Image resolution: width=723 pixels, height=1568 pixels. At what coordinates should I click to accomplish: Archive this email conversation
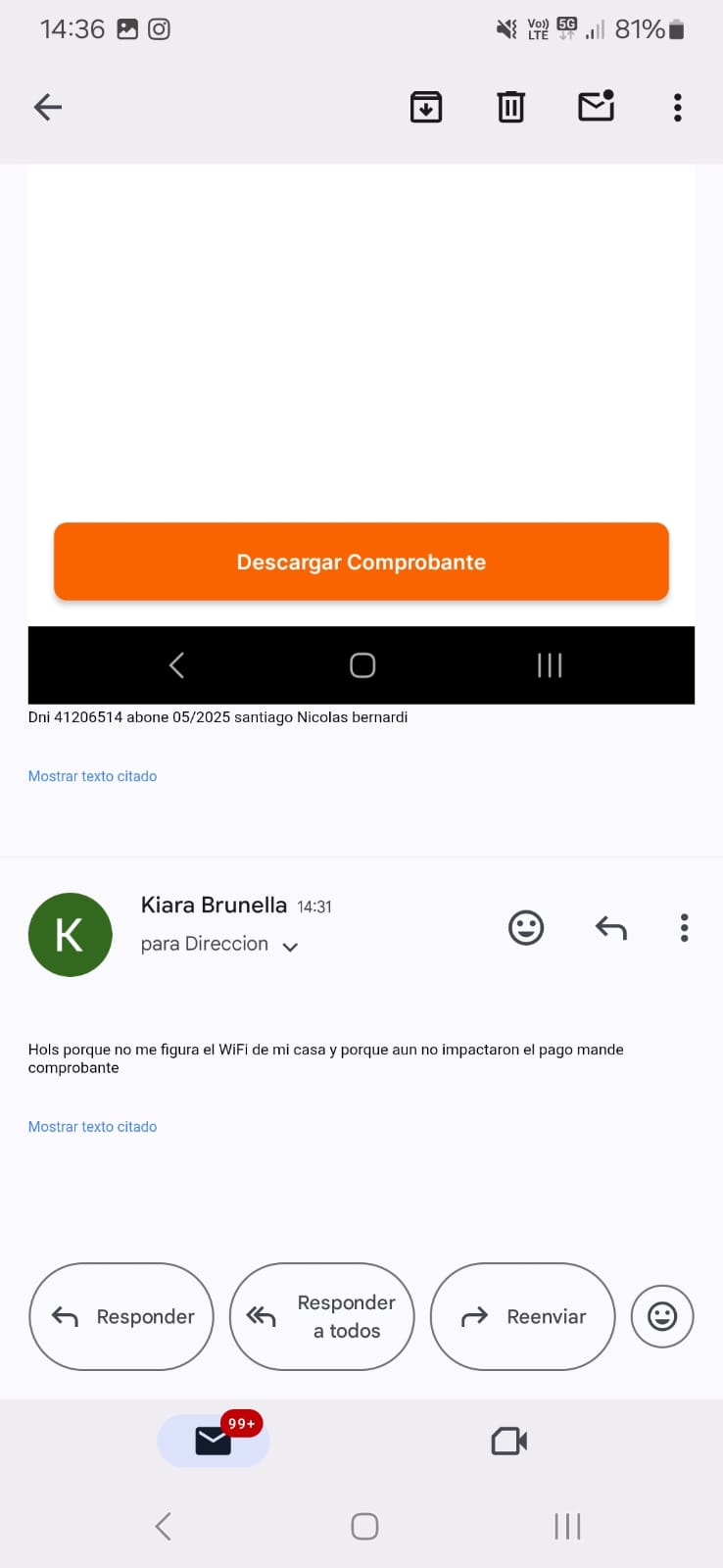tap(426, 107)
